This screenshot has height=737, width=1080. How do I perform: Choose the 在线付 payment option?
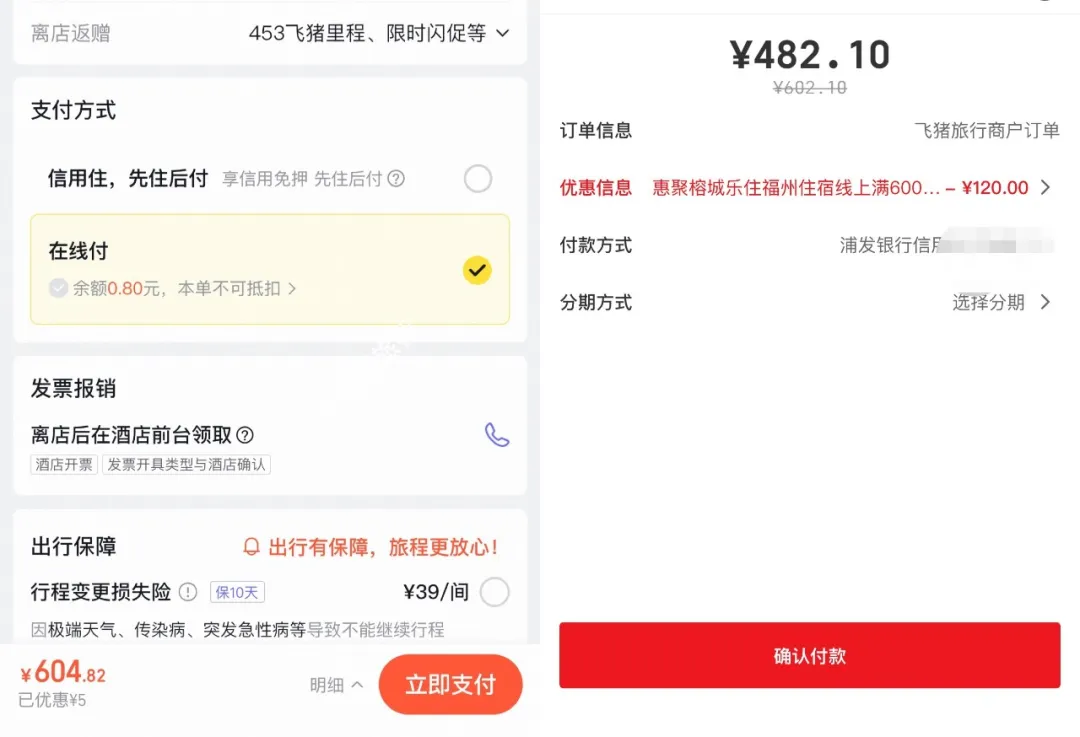(x=477, y=270)
